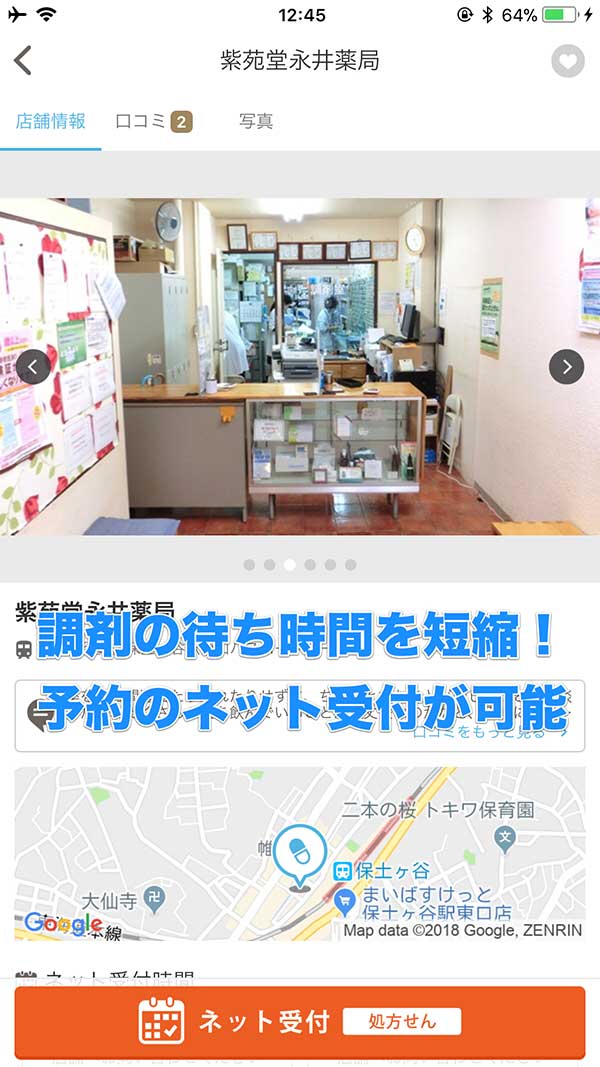The image size is (600, 1067).
Task: Favorite this pharmacy with the heart icon
Action: [567, 61]
